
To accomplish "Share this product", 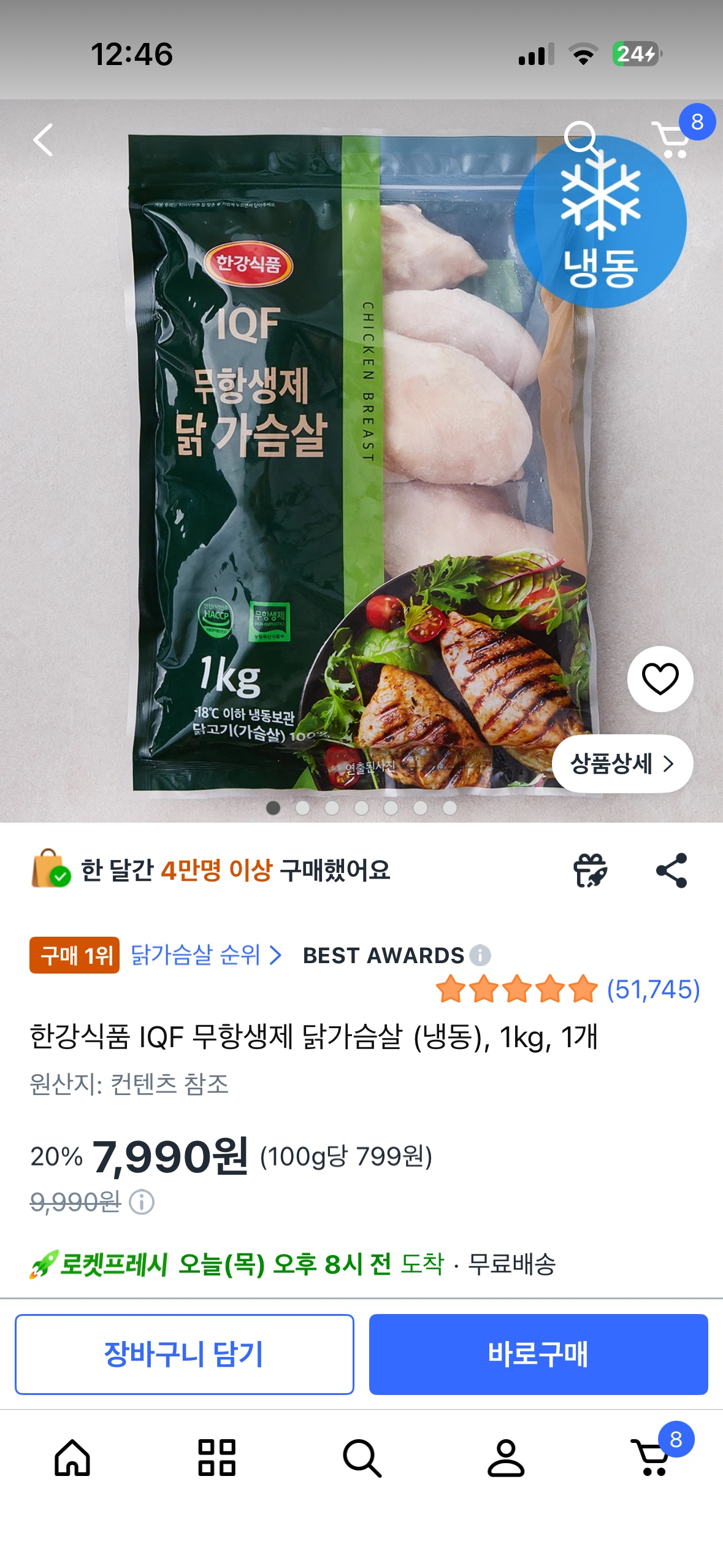I will click(671, 870).
